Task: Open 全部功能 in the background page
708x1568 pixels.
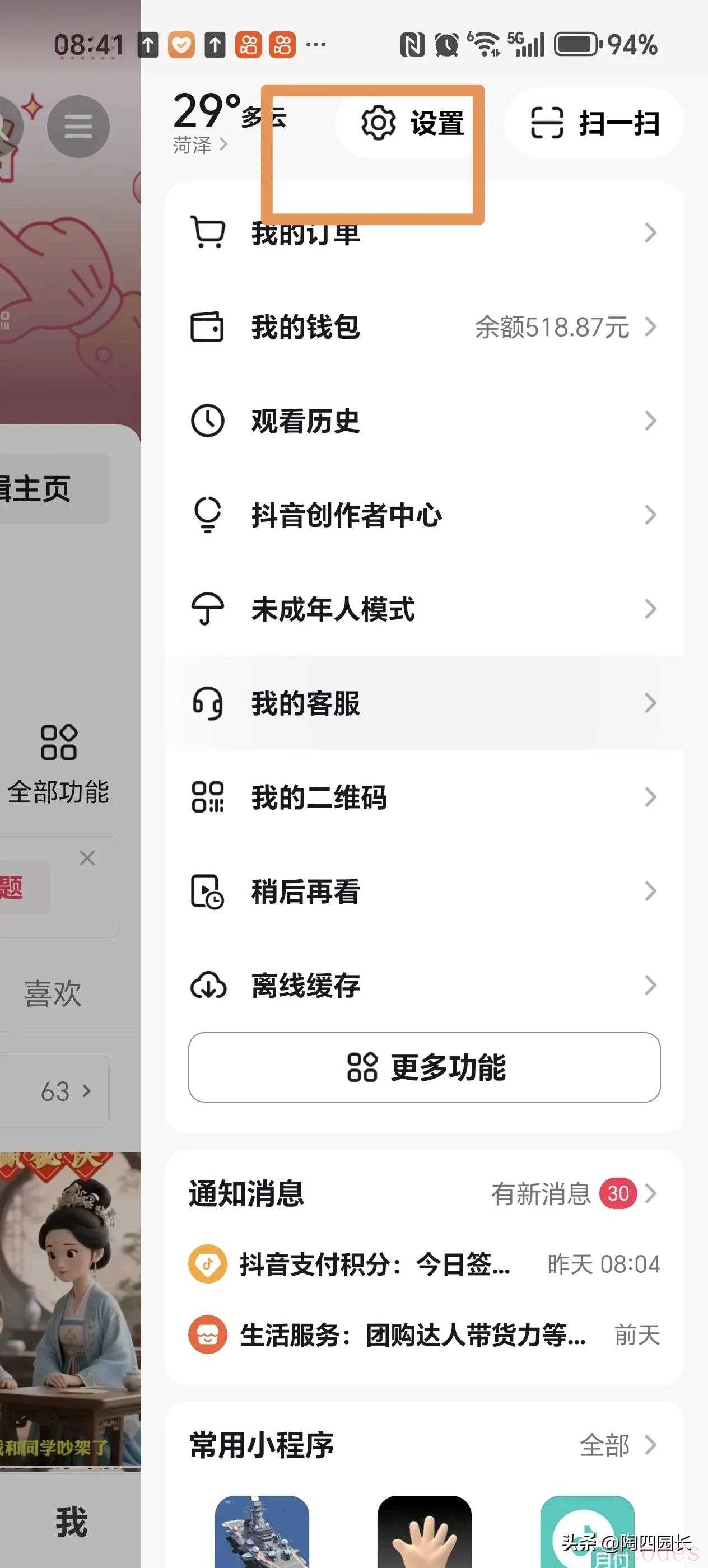Action: pos(58,764)
